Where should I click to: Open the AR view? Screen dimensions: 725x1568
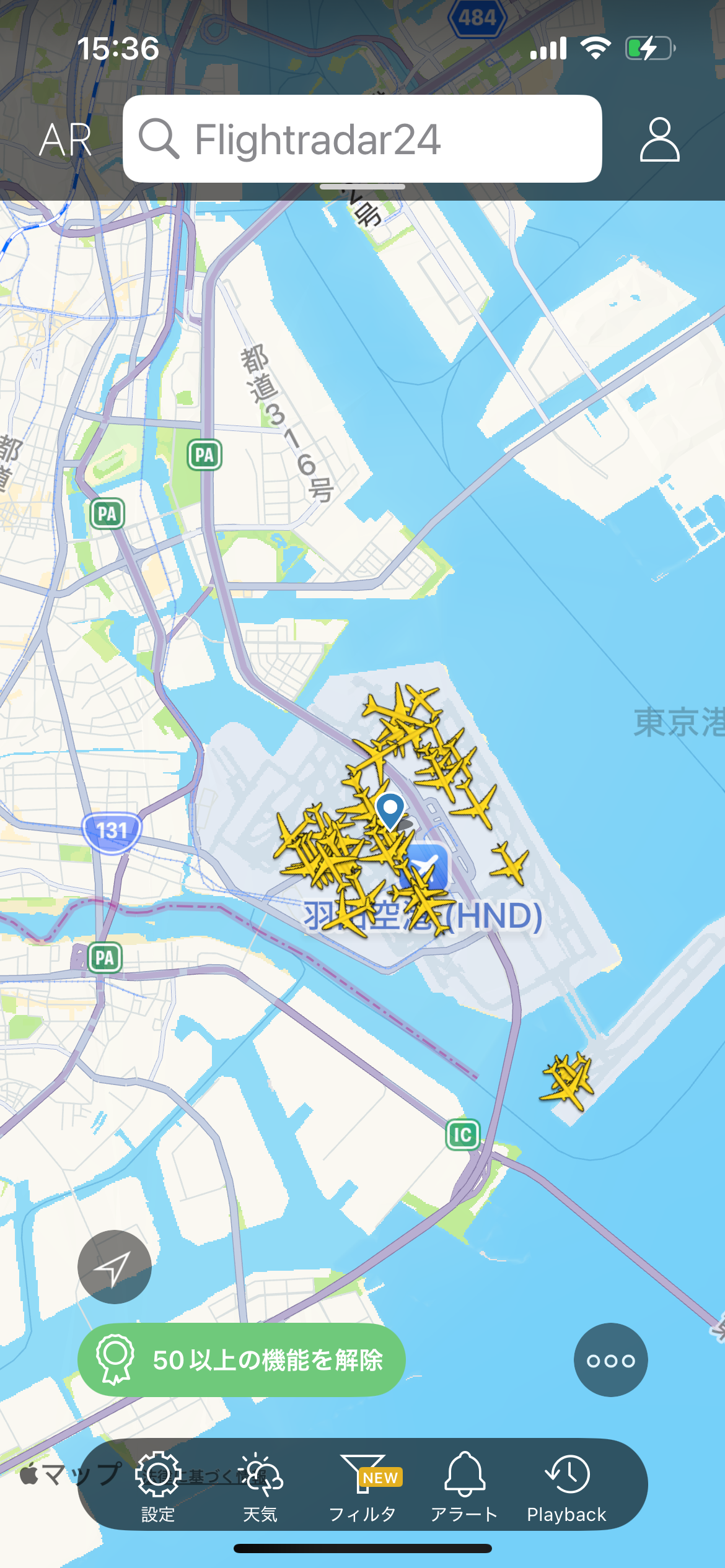65,139
